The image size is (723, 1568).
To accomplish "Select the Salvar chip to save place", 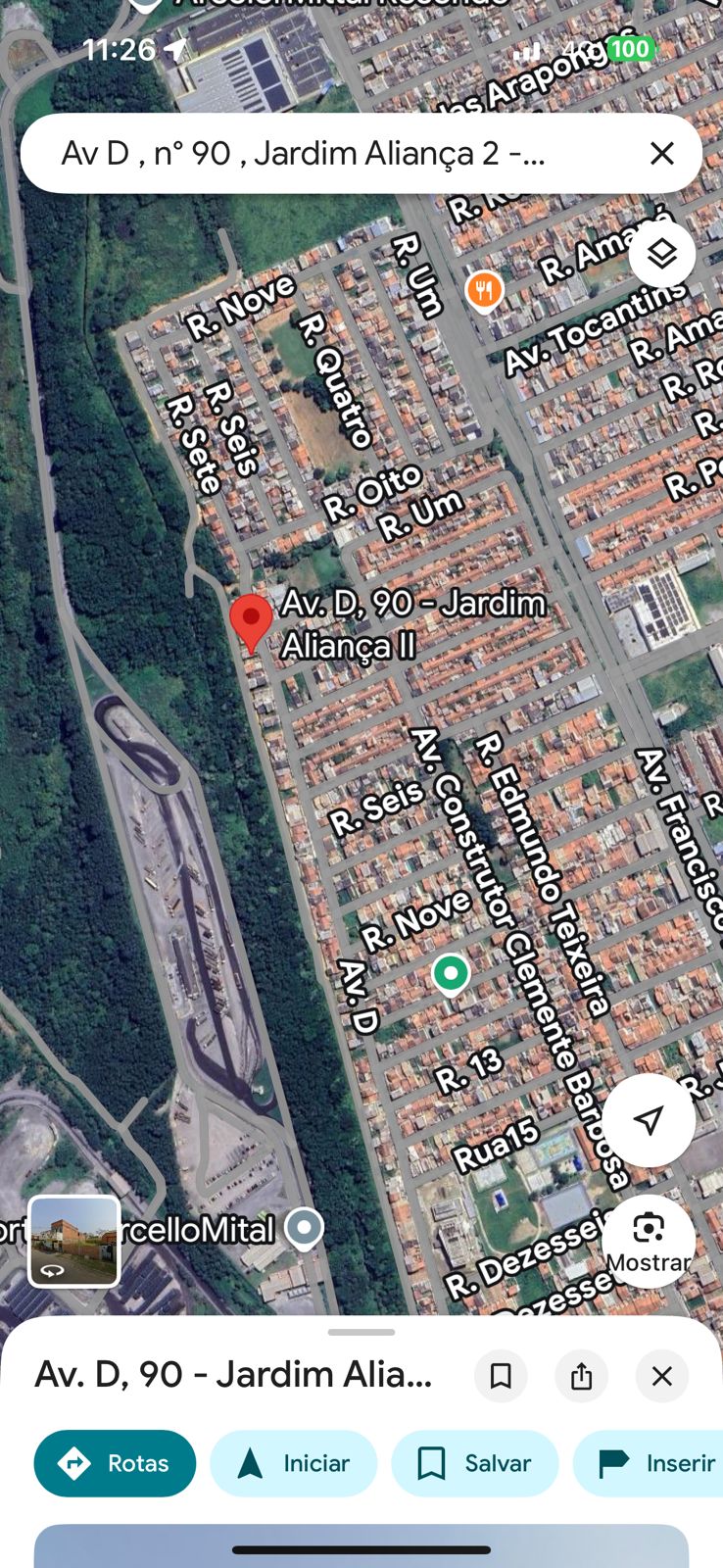I will pos(474,1463).
